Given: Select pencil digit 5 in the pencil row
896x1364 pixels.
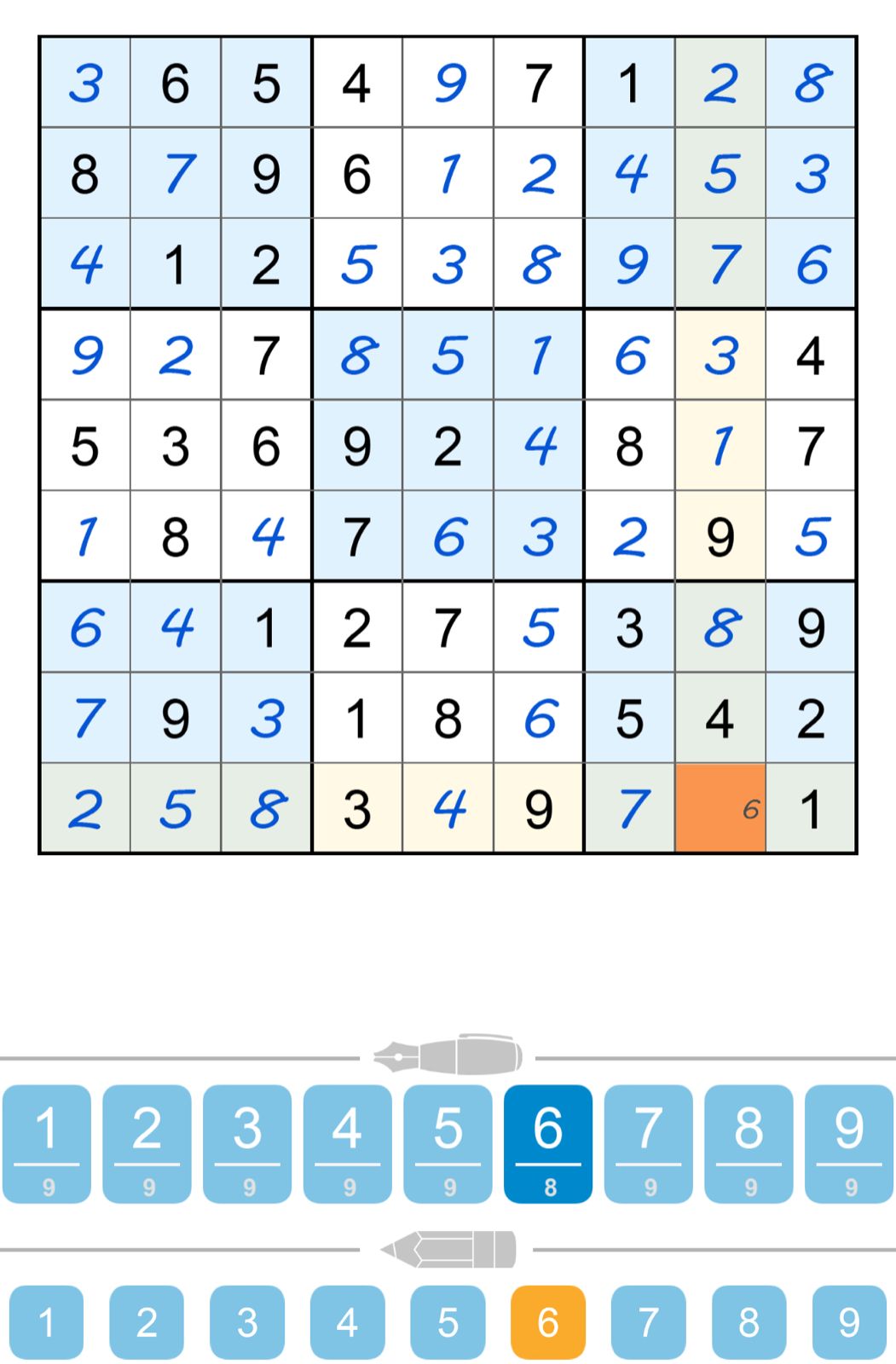Looking at the screenshot, I should pyautogui.click(x=447, y=1322).
